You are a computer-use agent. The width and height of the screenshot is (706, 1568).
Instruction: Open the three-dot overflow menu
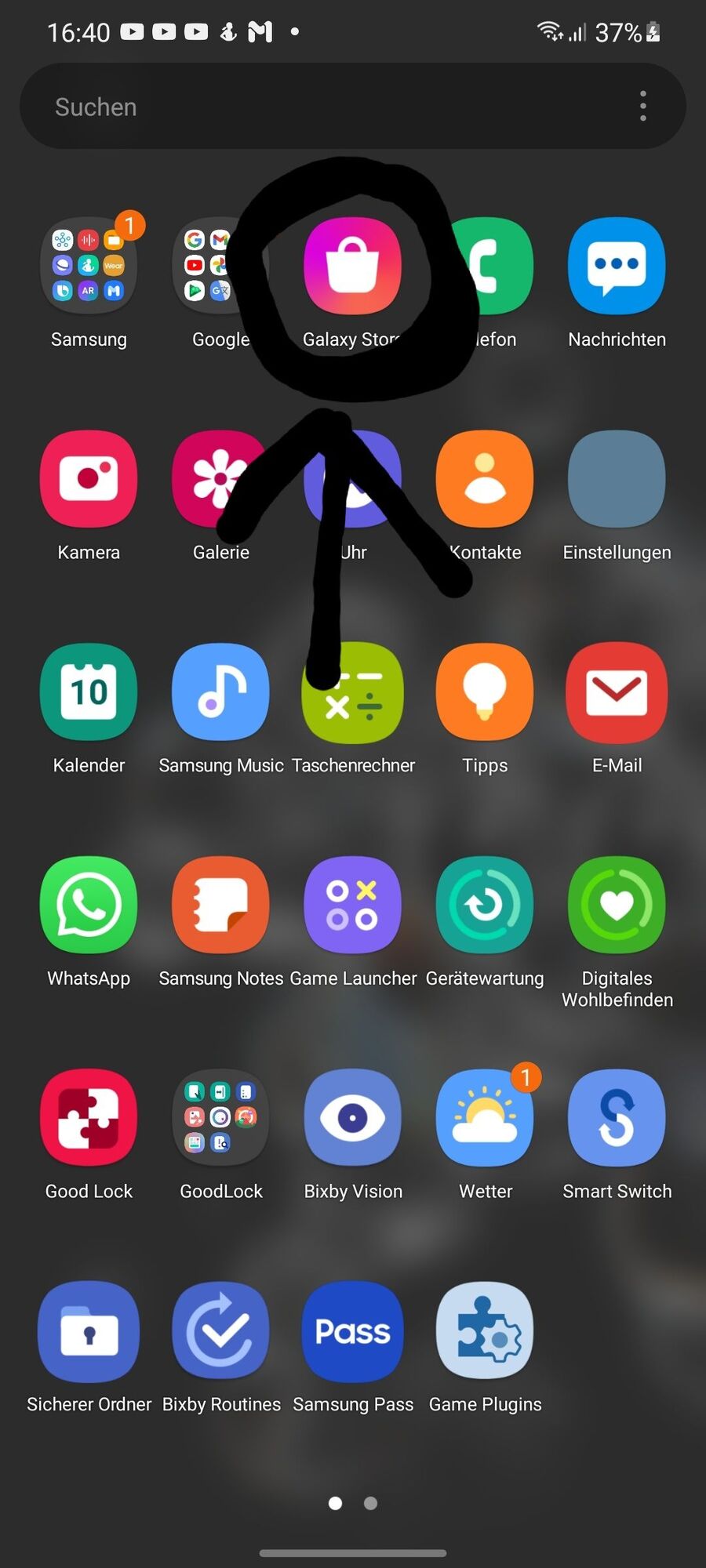643,106
